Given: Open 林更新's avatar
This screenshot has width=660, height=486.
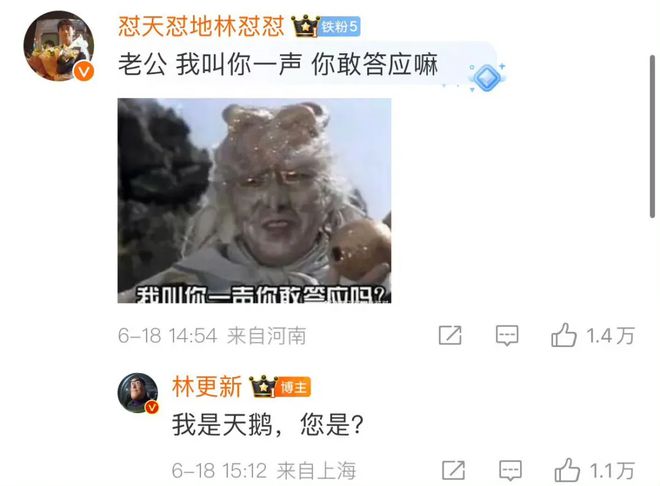Looking at the screenshot, I should click(138, 393).
